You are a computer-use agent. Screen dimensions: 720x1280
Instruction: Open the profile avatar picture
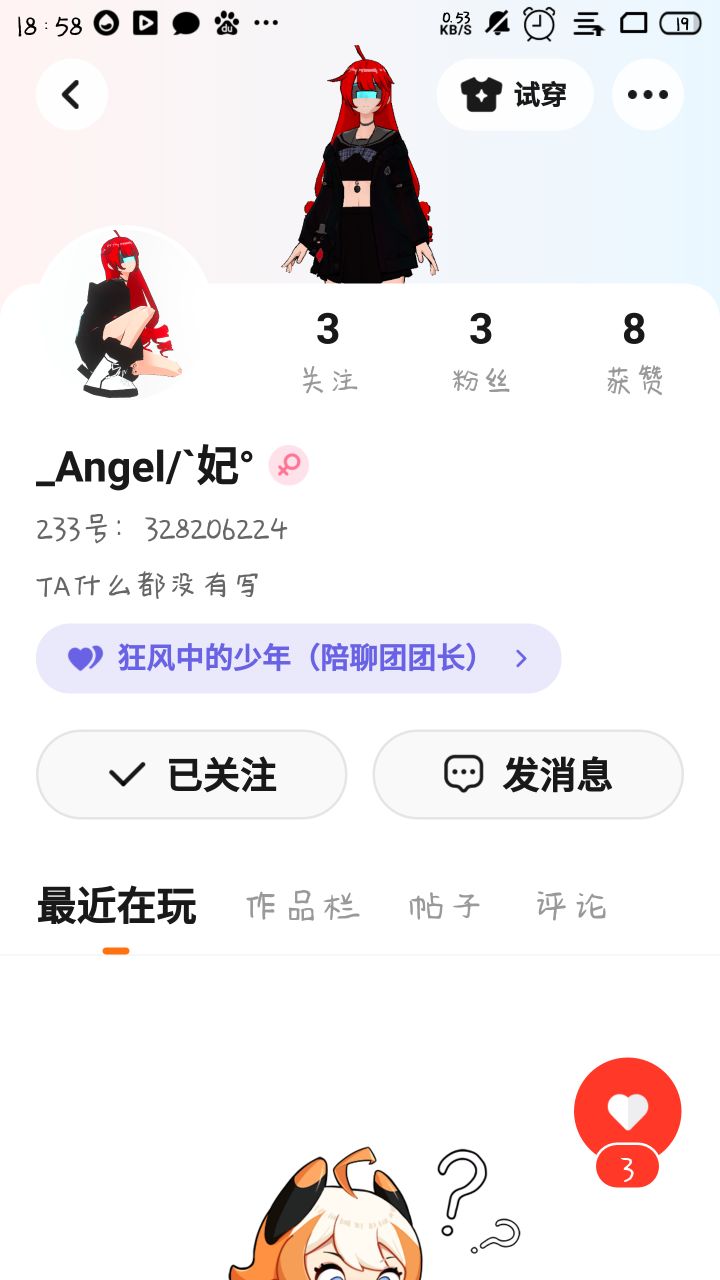125,313
